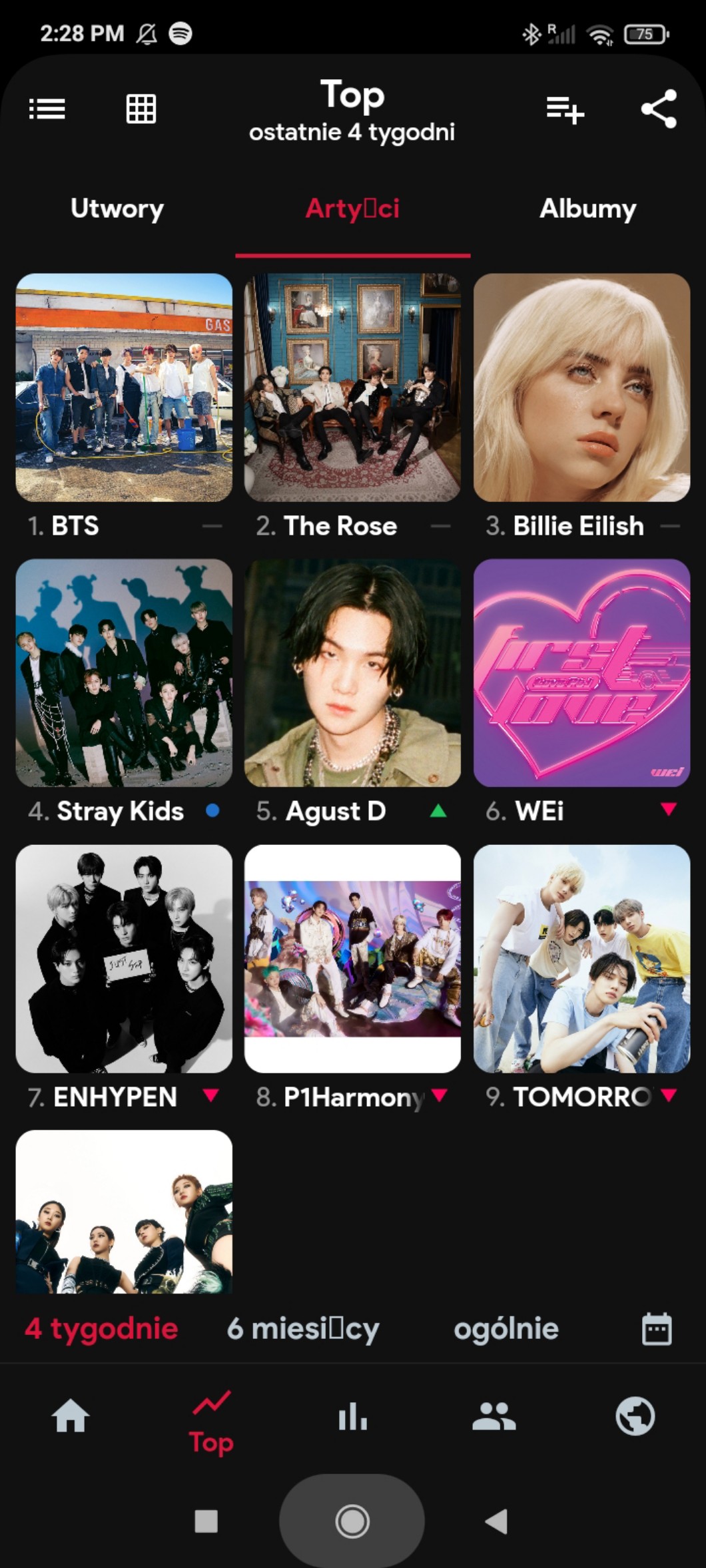Select the ogólnie time range
Screen dimensions: 706x1568
[x=506, y=1328]
